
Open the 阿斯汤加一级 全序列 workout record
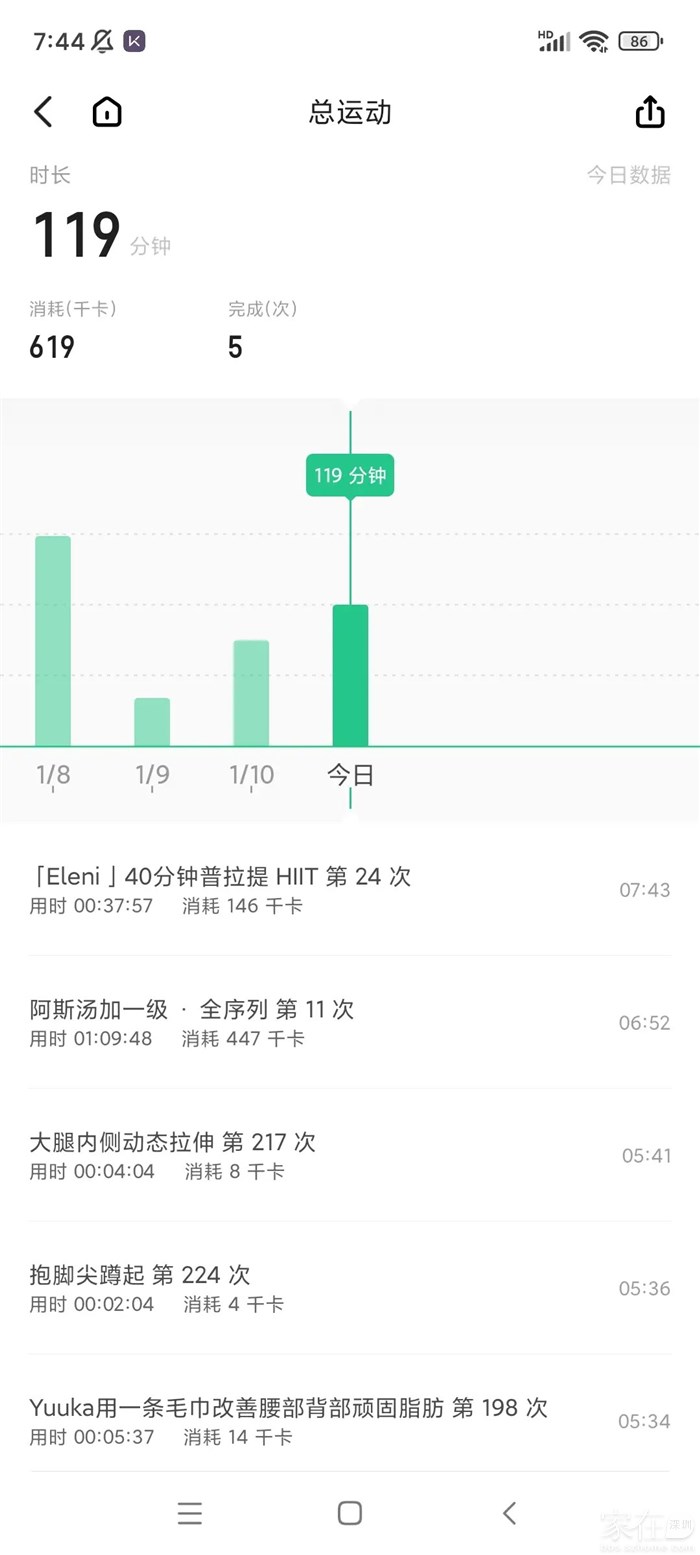pyautogui.click(x=350, y=1022)
